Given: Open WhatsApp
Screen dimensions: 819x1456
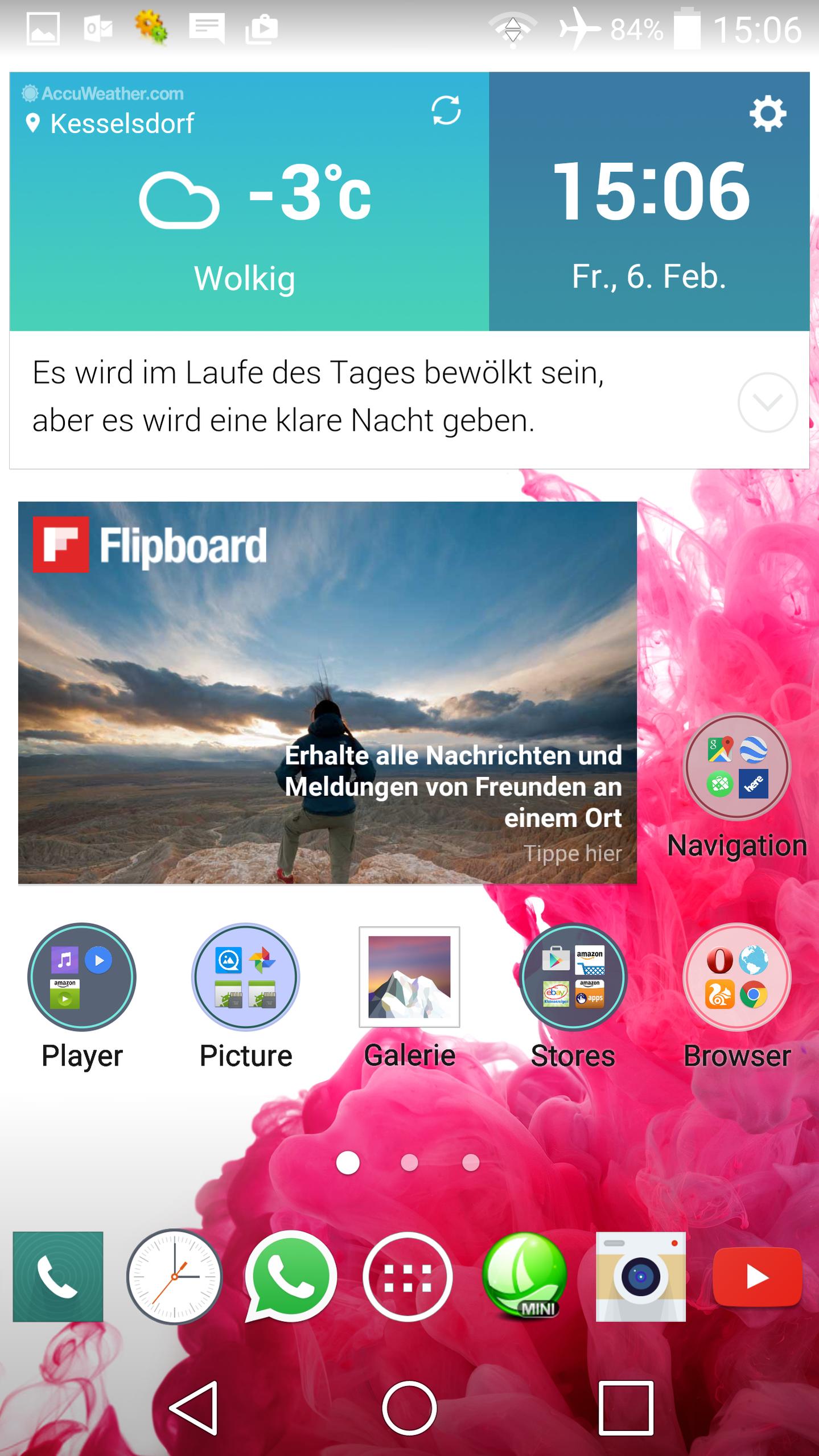Looking at the screenshot, I should click(291, 1276).
